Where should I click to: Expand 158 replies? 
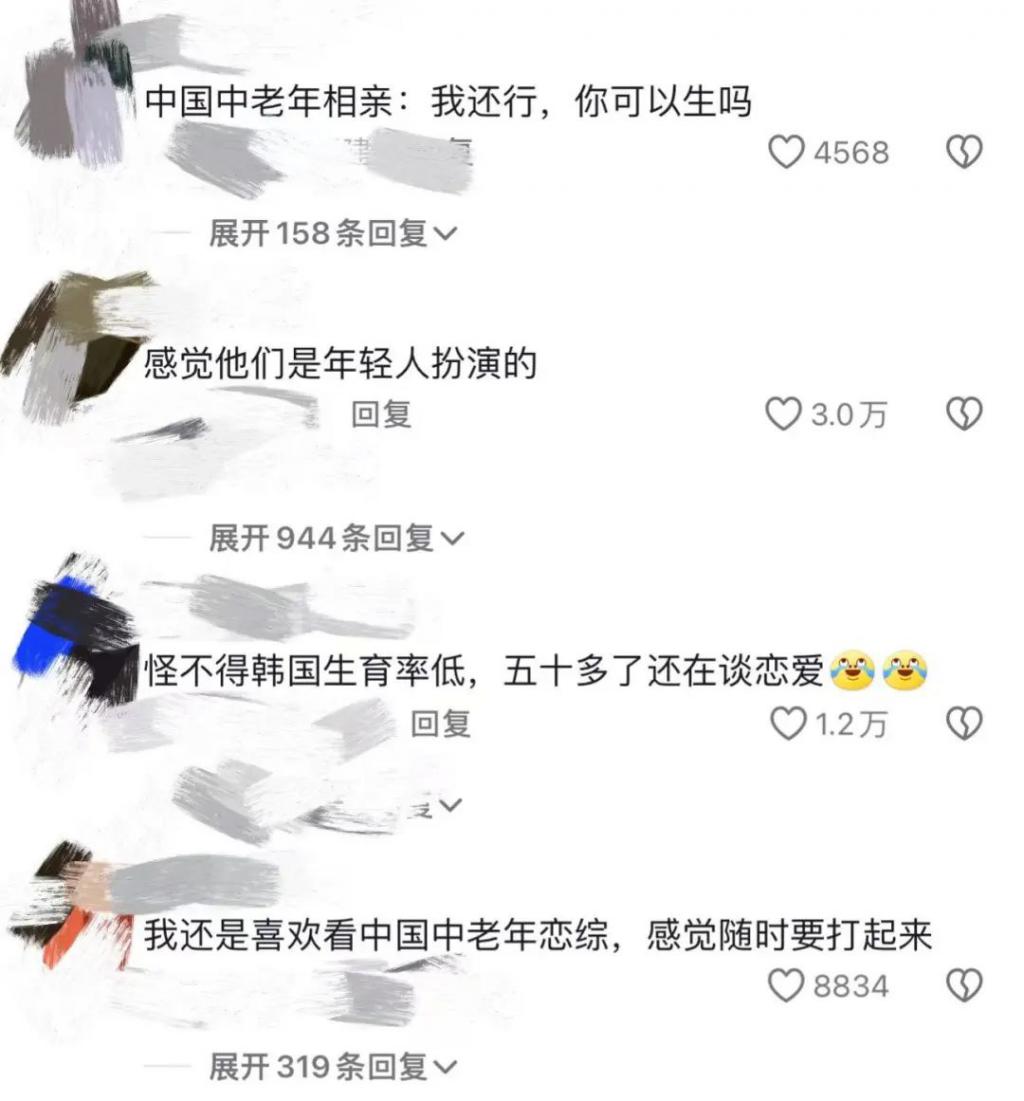332,233
